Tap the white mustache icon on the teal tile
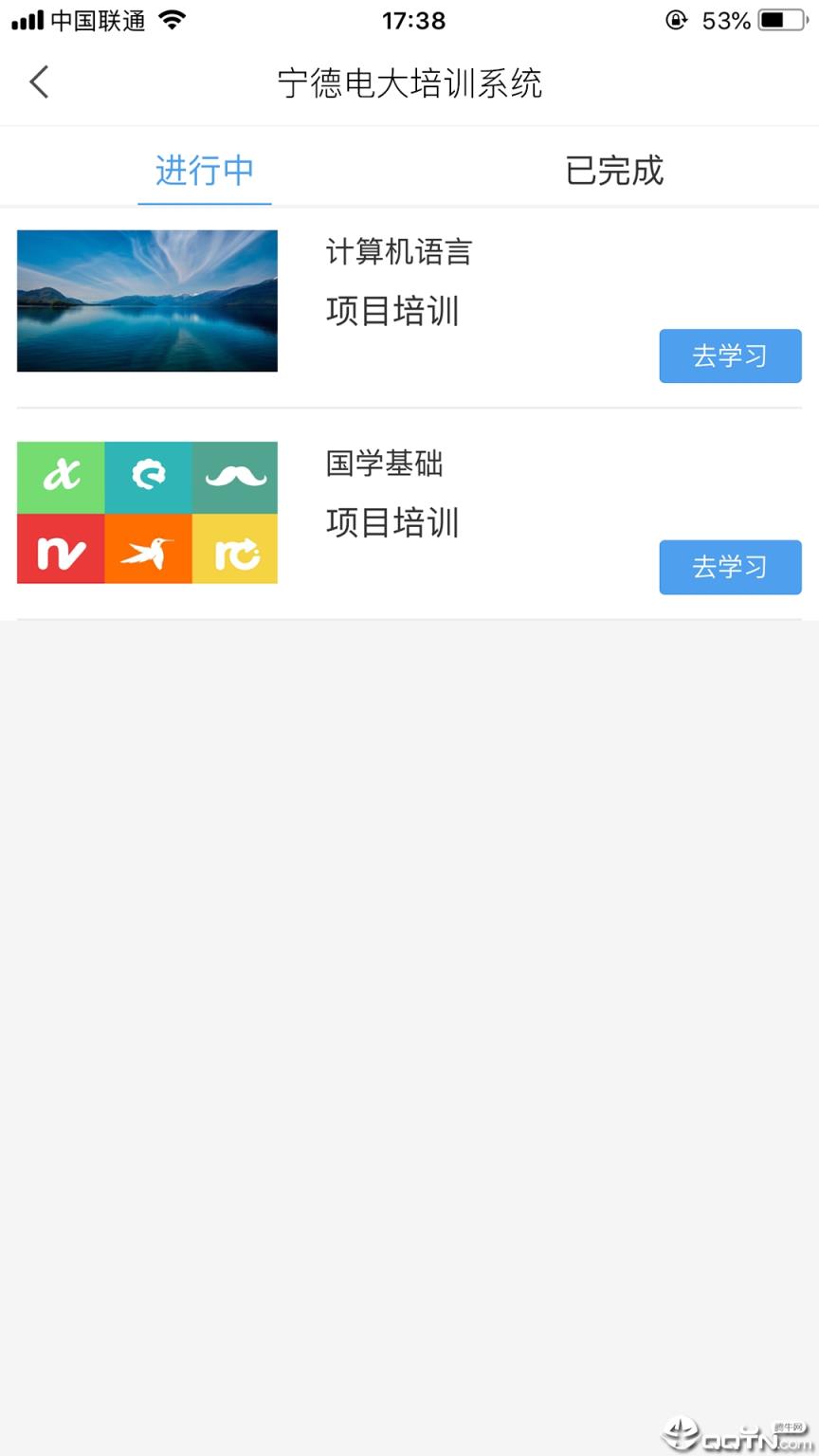 point(235,476)
